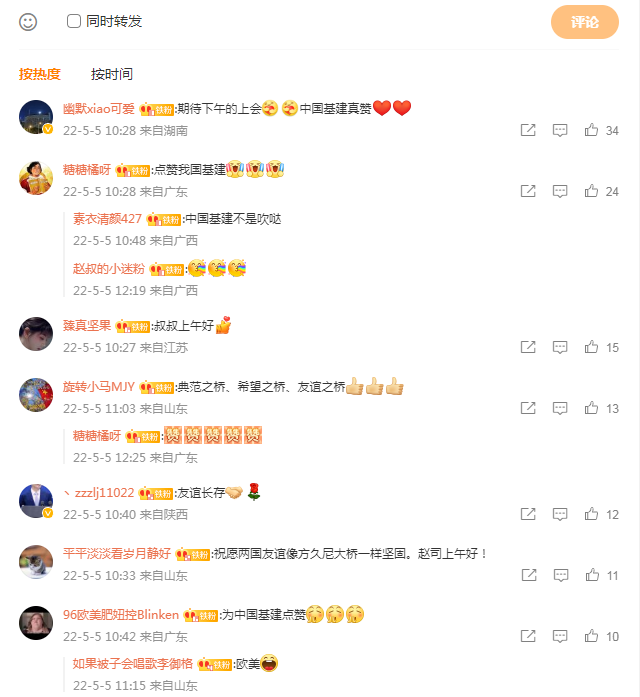Check the 同时转发 checkbox

tap(74, 21)
